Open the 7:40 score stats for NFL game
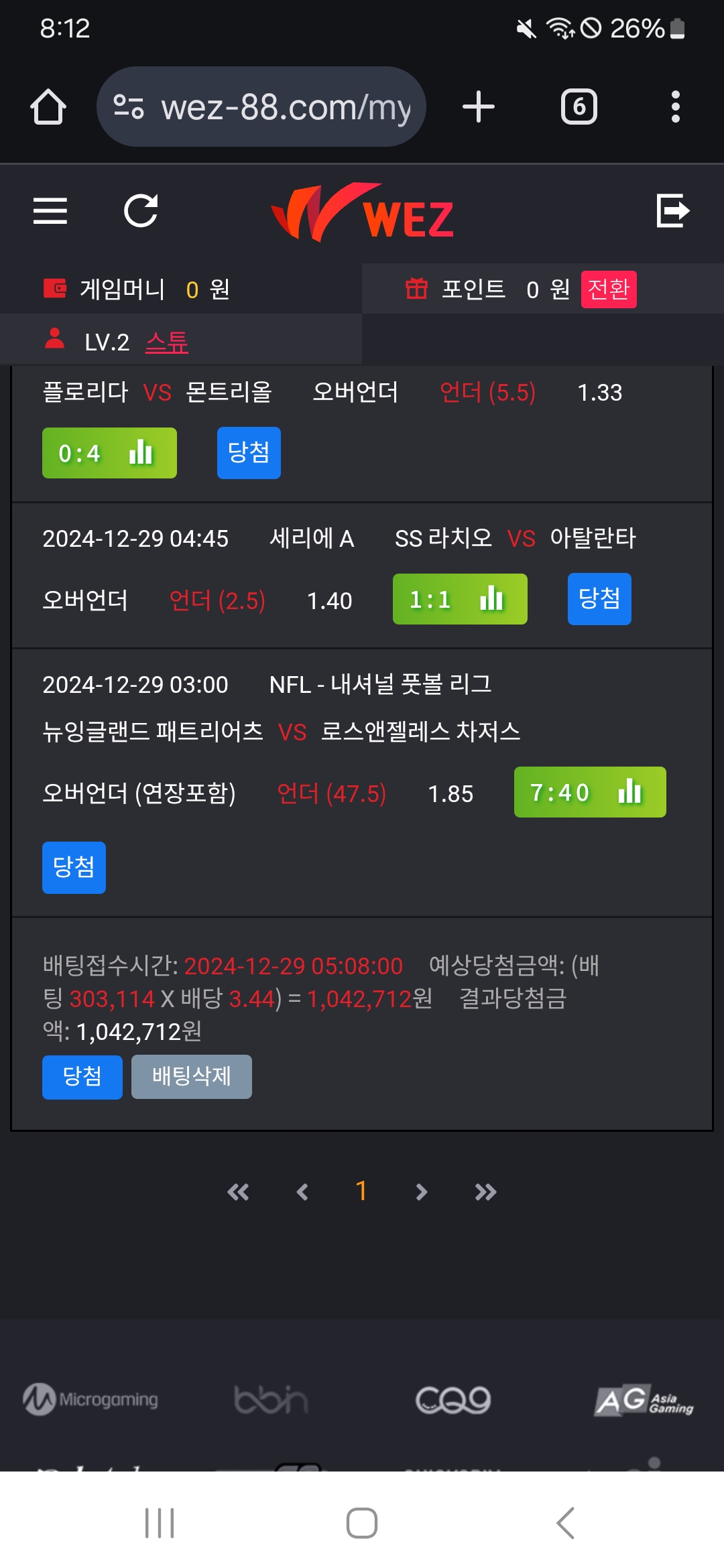724x1568 pixels. click(x=589, y=792)
